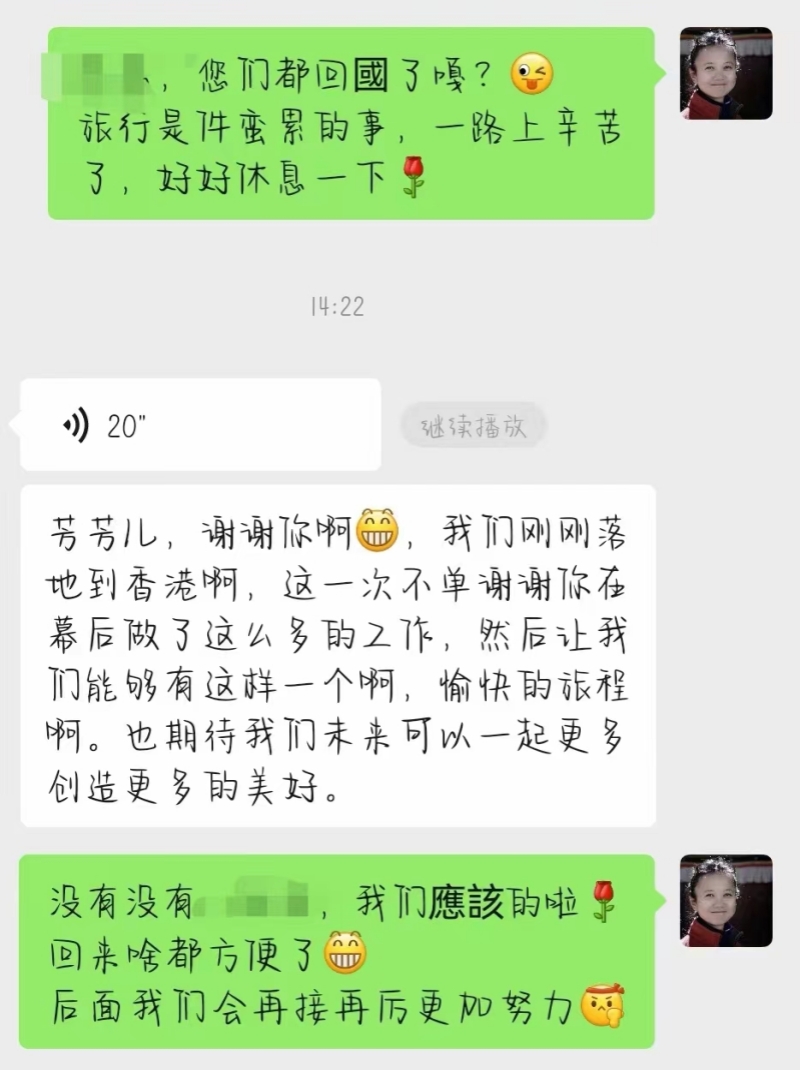Tap the 继续播放 continue playback button
This screenshot has height=1070, width=800.
pos(473,427)
